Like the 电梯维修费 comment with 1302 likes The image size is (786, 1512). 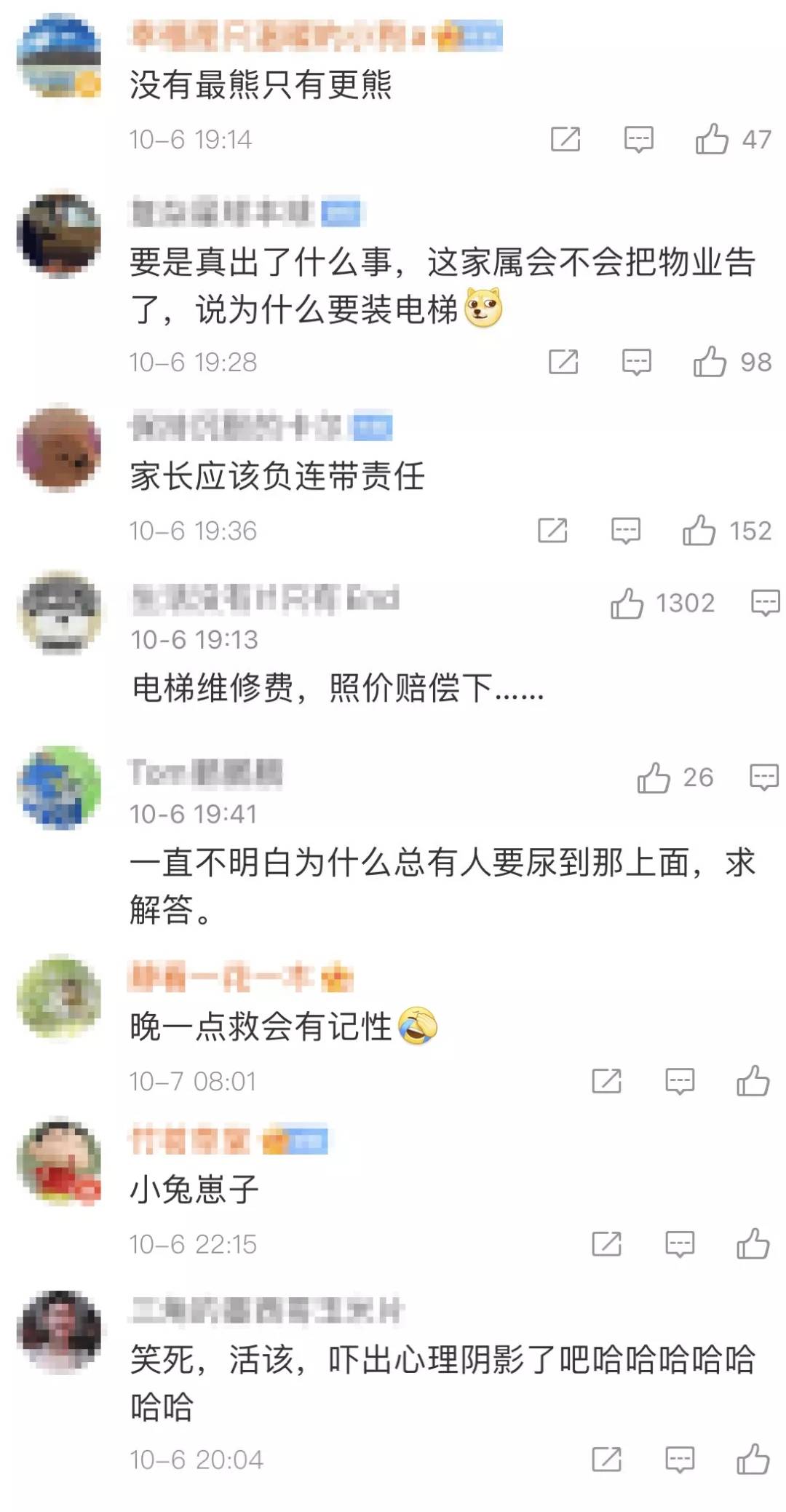click(x=627, y=603)
